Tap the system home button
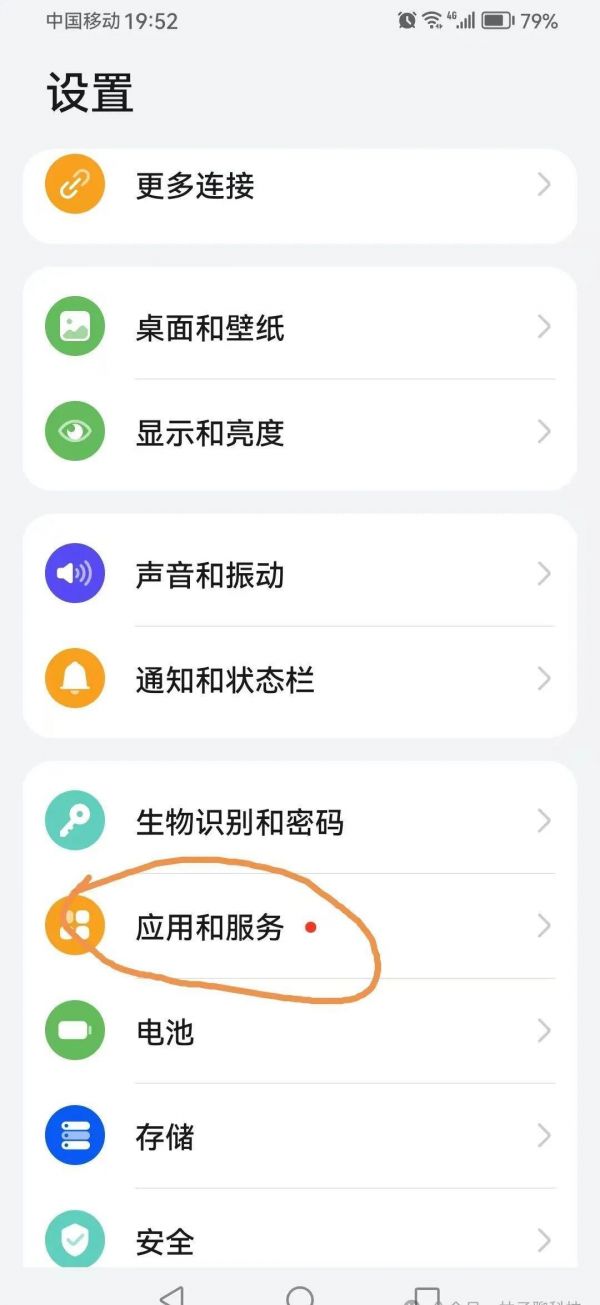The image size is (600, 1305). (300, 1296)
